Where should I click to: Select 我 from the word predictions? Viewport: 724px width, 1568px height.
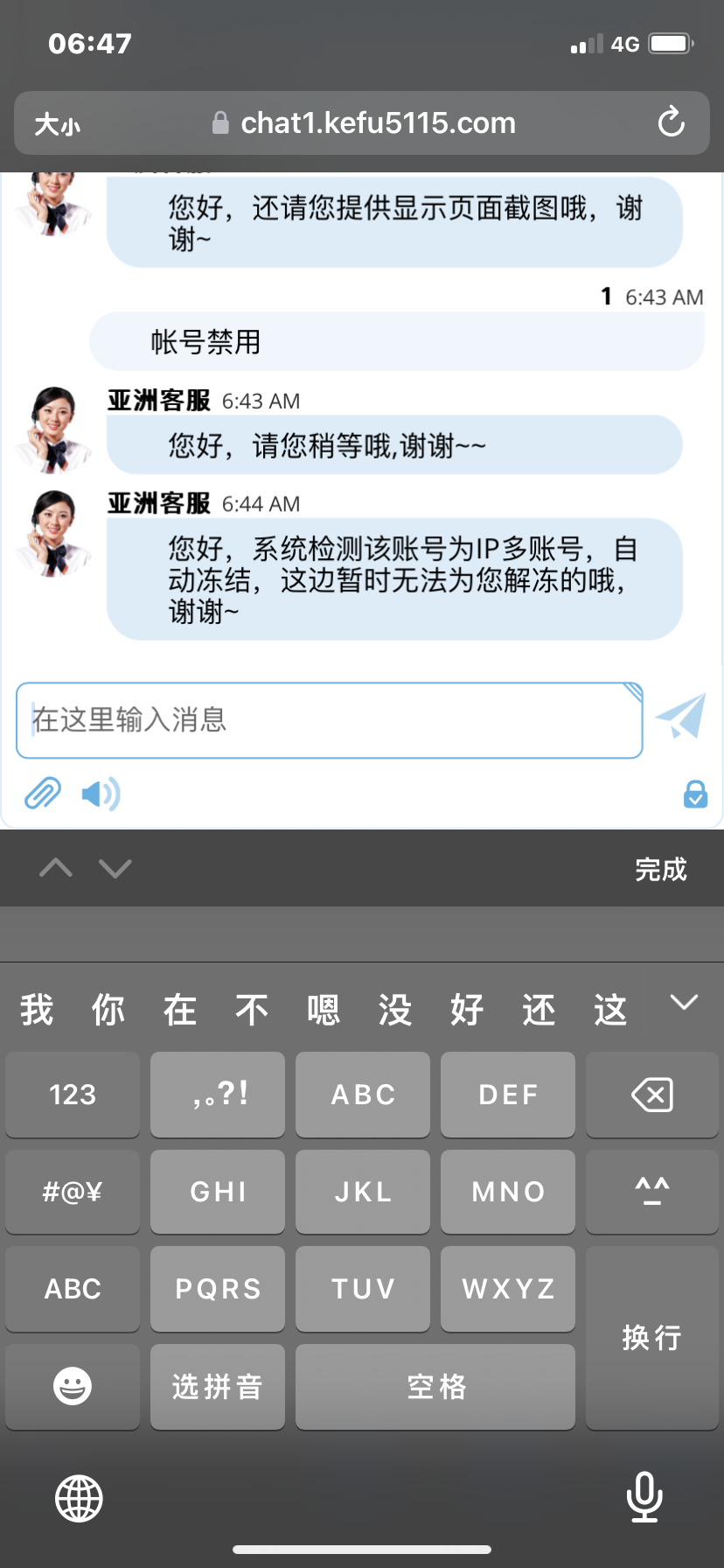point(35,1009)
